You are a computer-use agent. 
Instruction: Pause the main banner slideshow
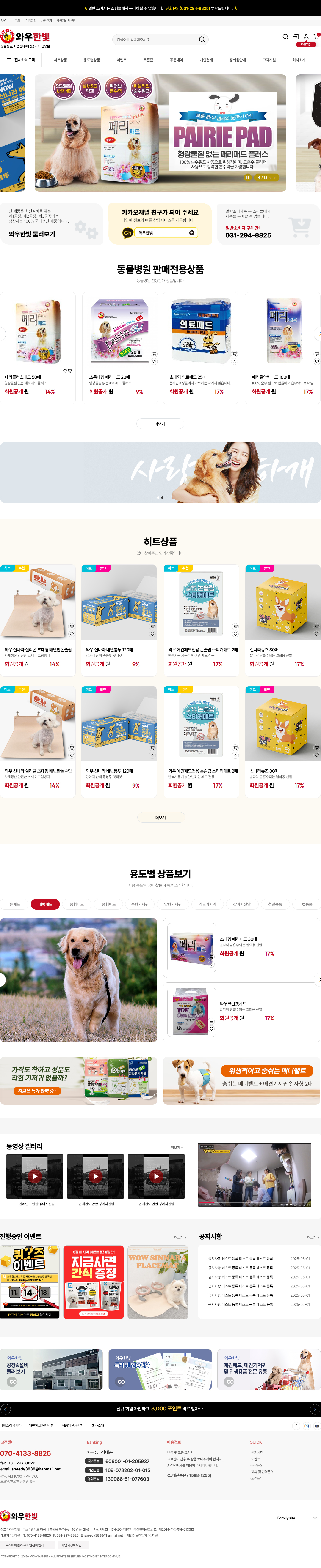(247, 178)
